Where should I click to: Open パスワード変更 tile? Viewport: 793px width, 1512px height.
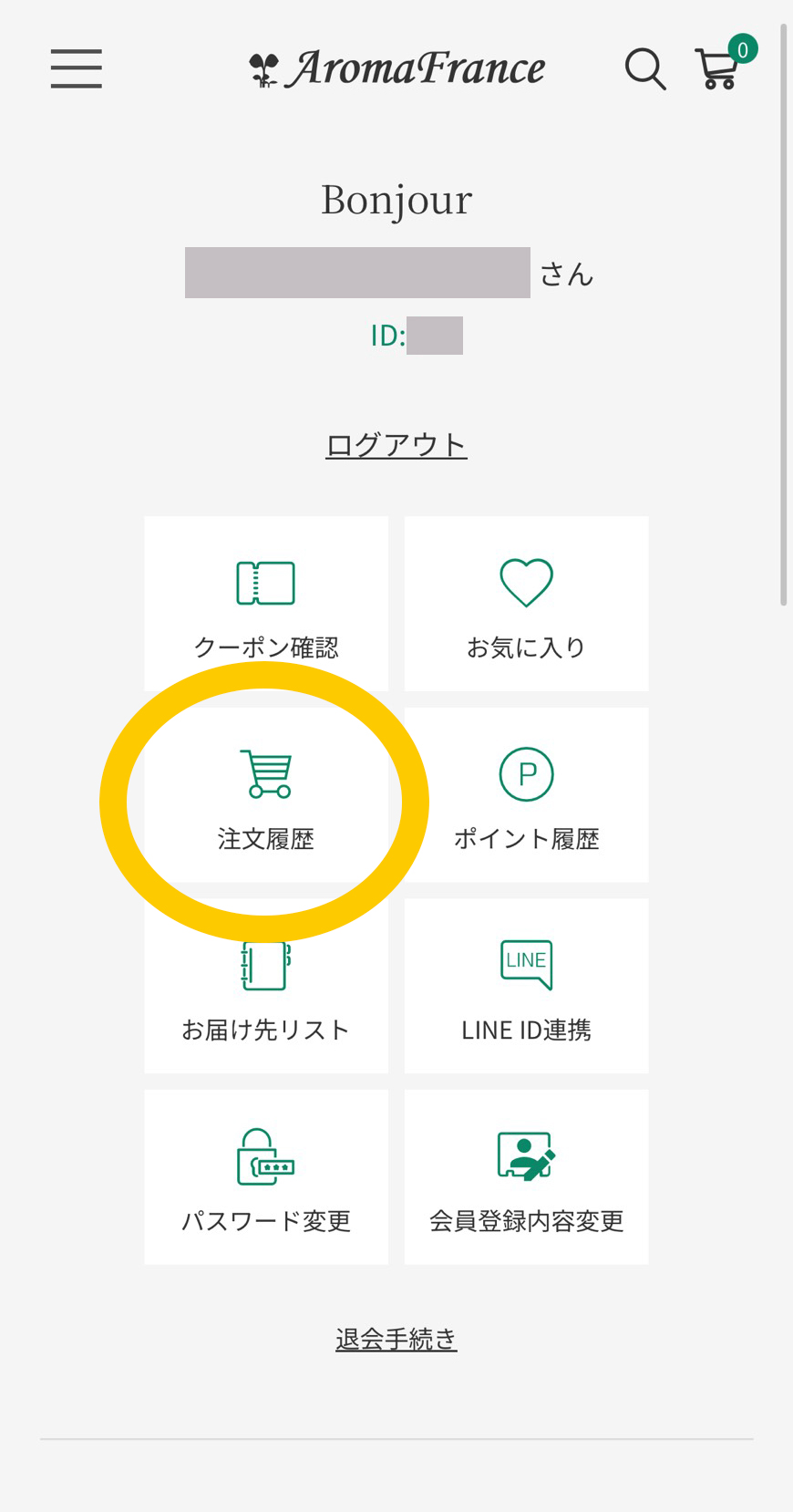click(266, 1177)
